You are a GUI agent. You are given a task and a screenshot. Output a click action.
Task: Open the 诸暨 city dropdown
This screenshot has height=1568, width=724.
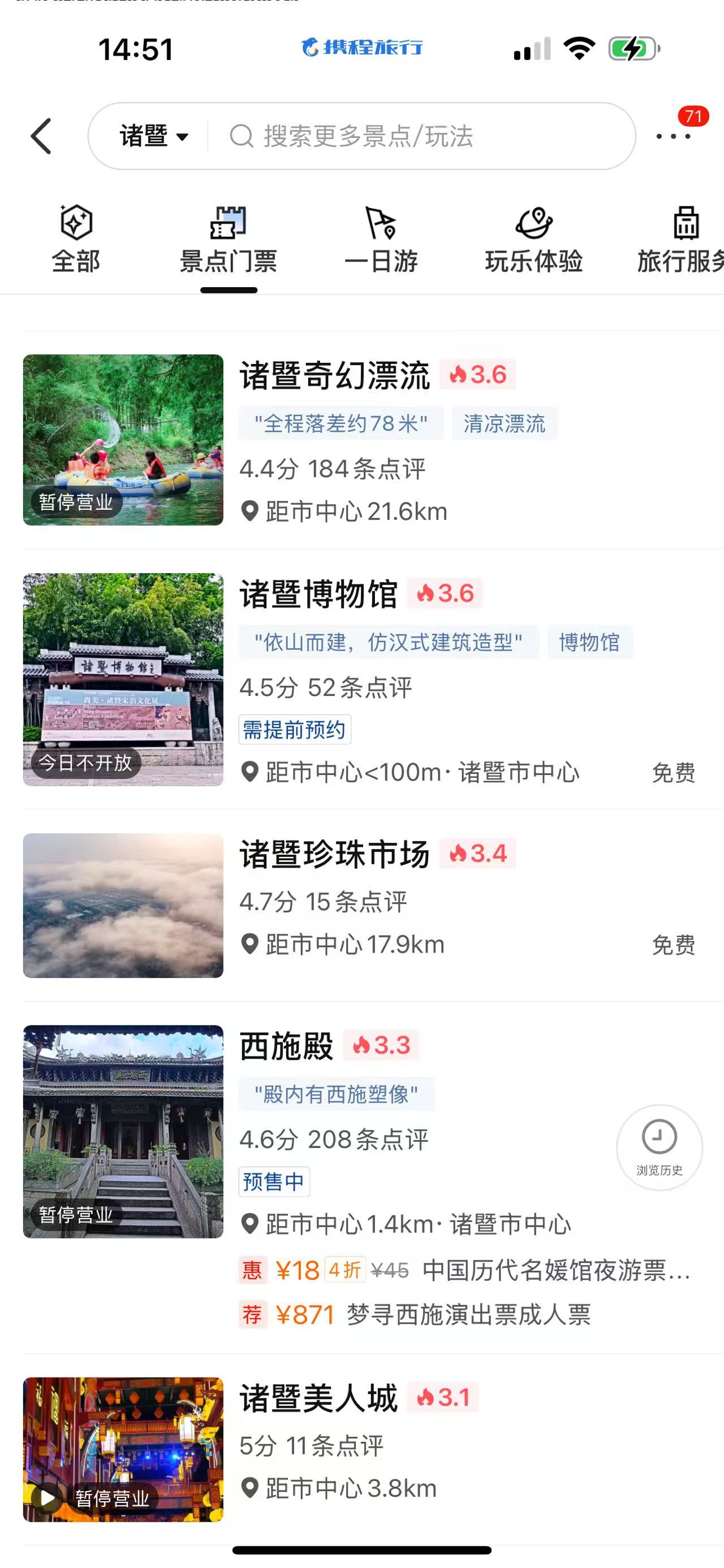pos(153,136)
